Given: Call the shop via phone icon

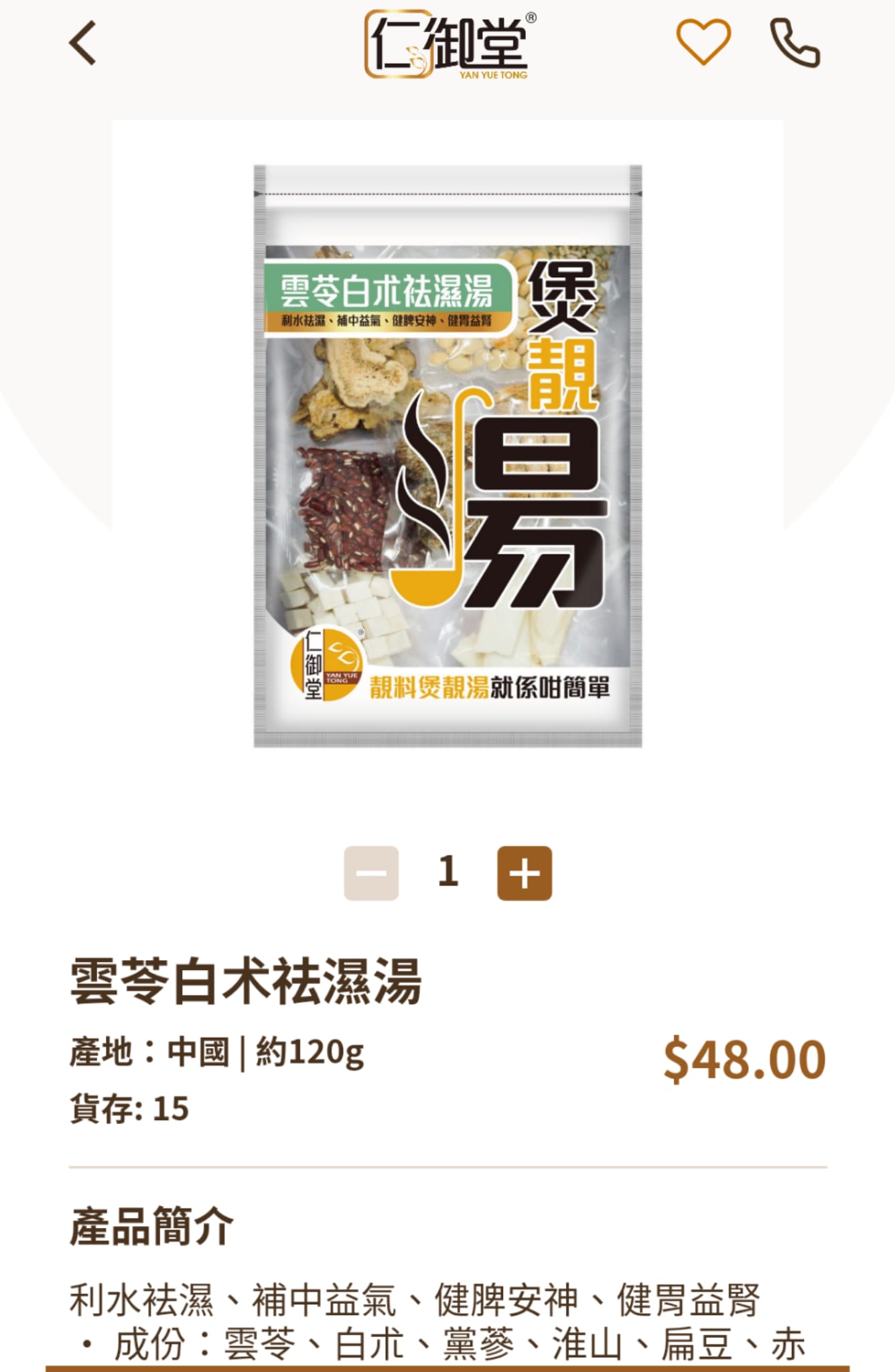Looking at the screenshot, I should click(x=795, y=44).
